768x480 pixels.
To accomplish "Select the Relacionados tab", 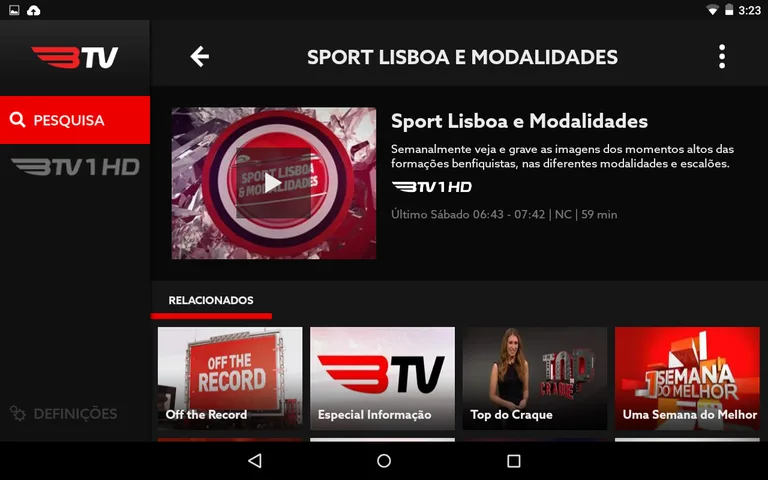I will [x=211, y=300].
